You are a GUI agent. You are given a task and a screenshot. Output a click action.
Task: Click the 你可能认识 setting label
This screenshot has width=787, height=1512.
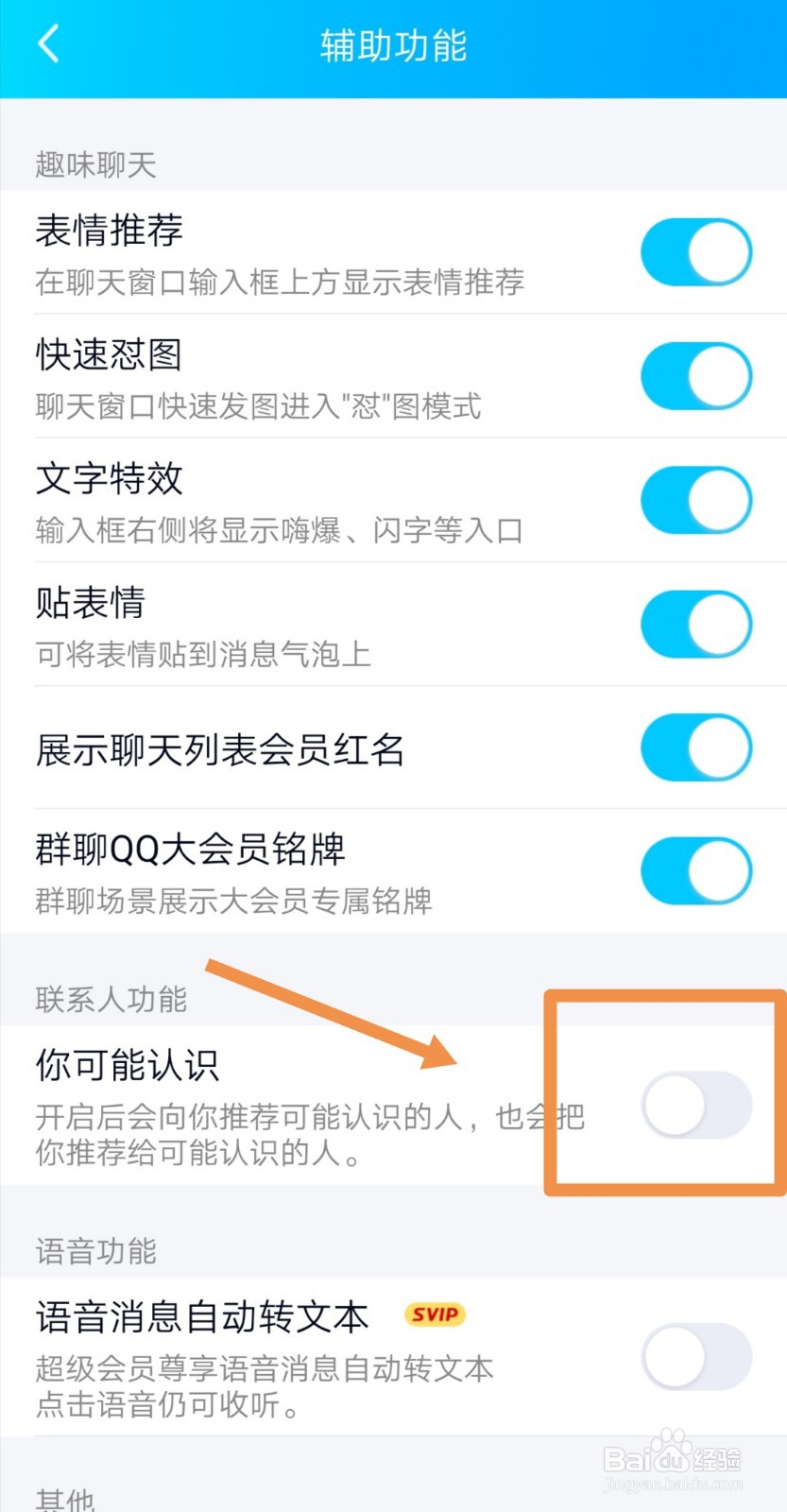tap(127, 1064)
